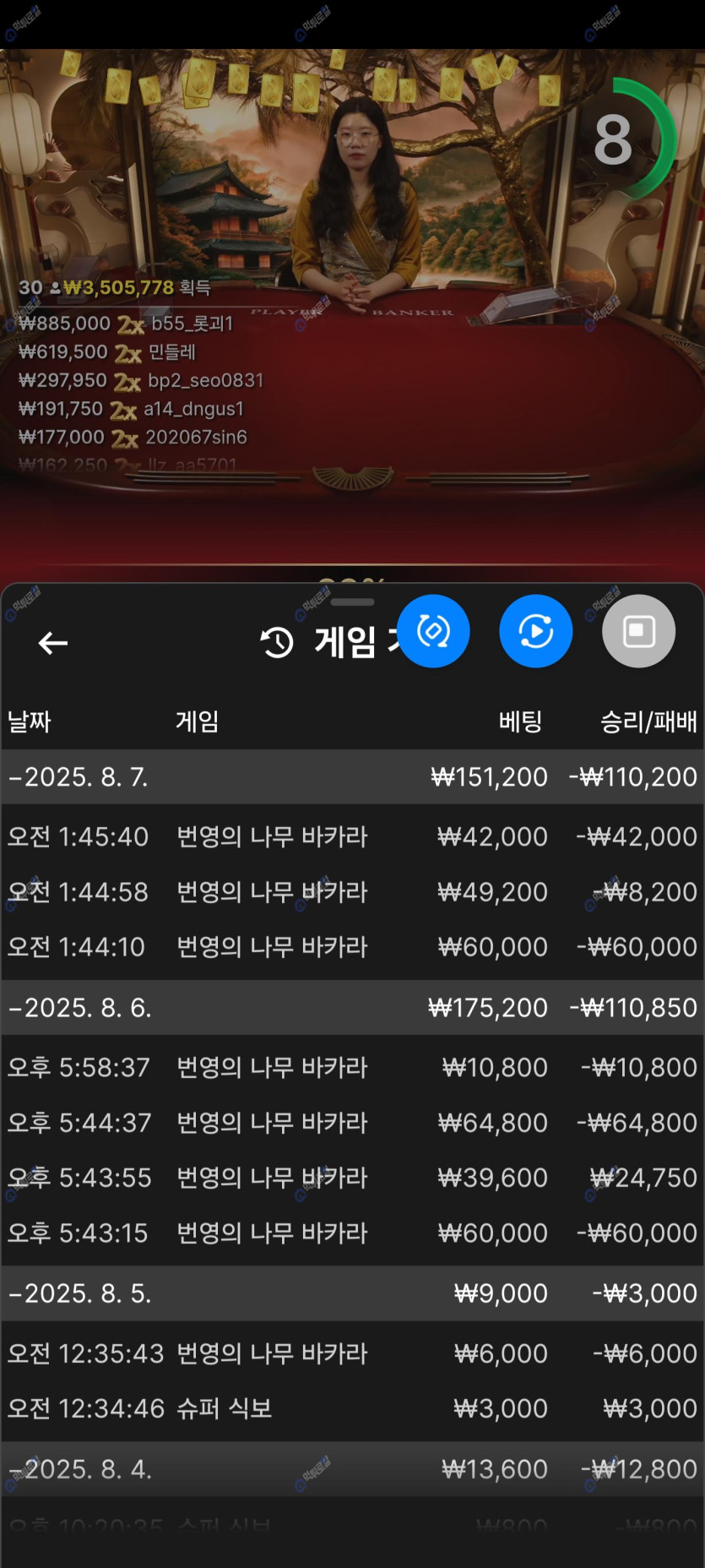The width and height of the screenshot is (705, 1568).
Task: Collapse the 2025. 8. 7. date section
Action: click(79, 777)
